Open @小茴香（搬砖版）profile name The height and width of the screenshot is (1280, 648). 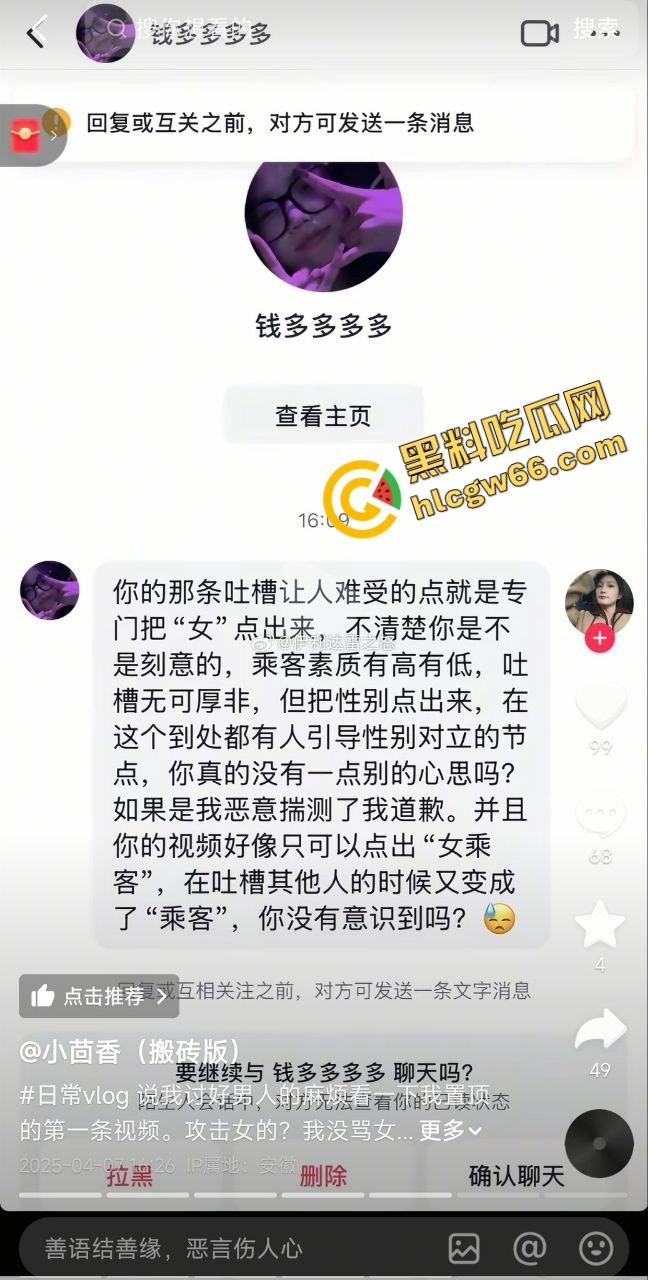[x=130, y=1052]
